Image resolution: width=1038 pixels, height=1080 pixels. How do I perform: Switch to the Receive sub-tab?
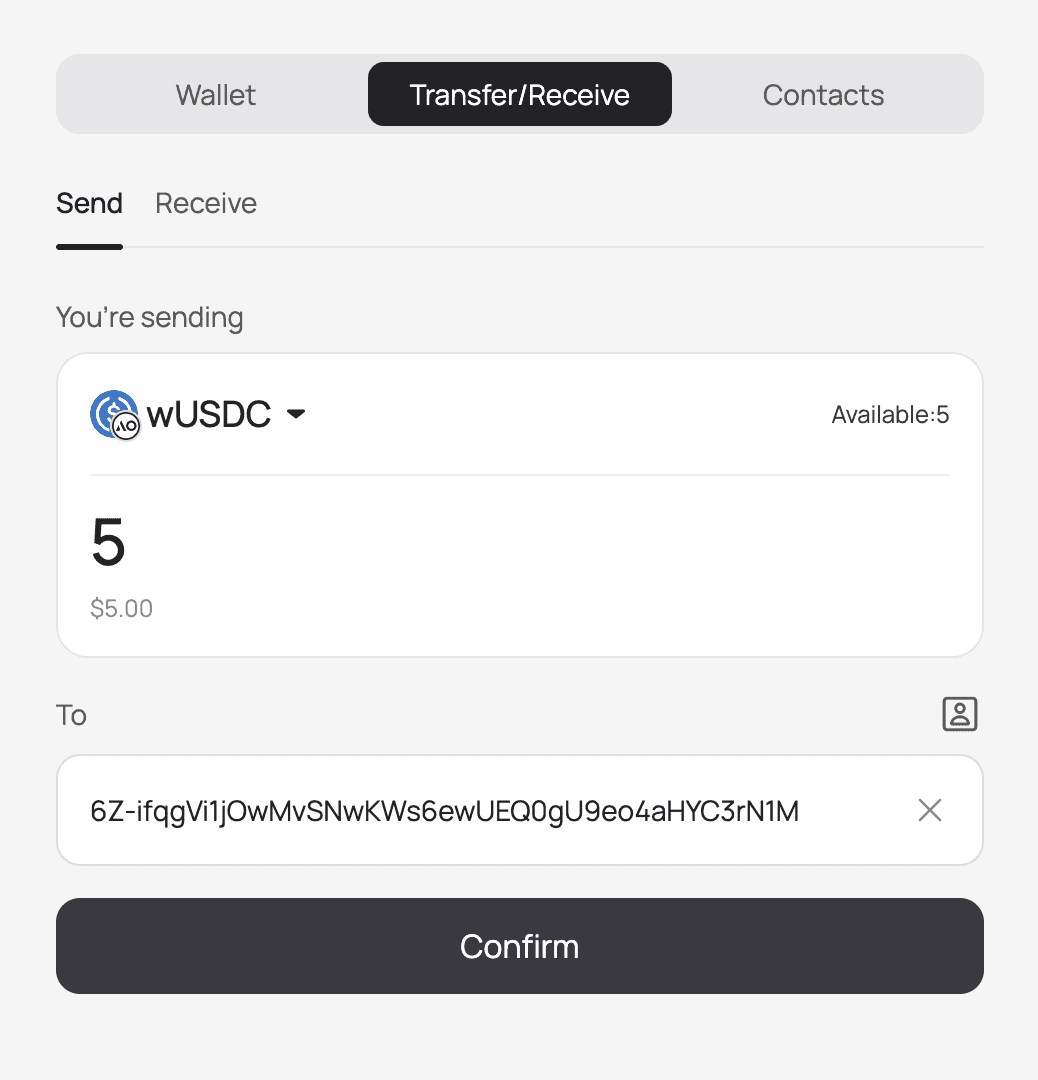(x=206, y=204)
